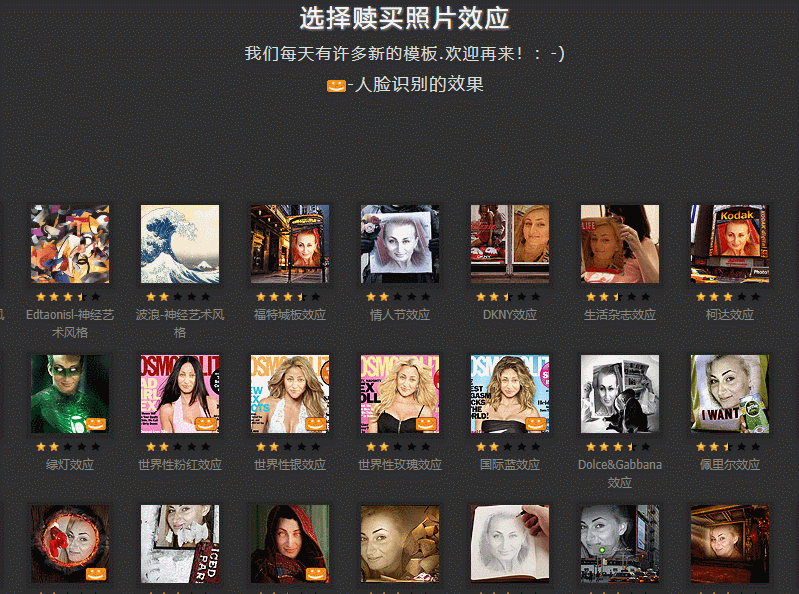
Task: Select the 佩里尔效应 template
Action: [x=730, y=394]
